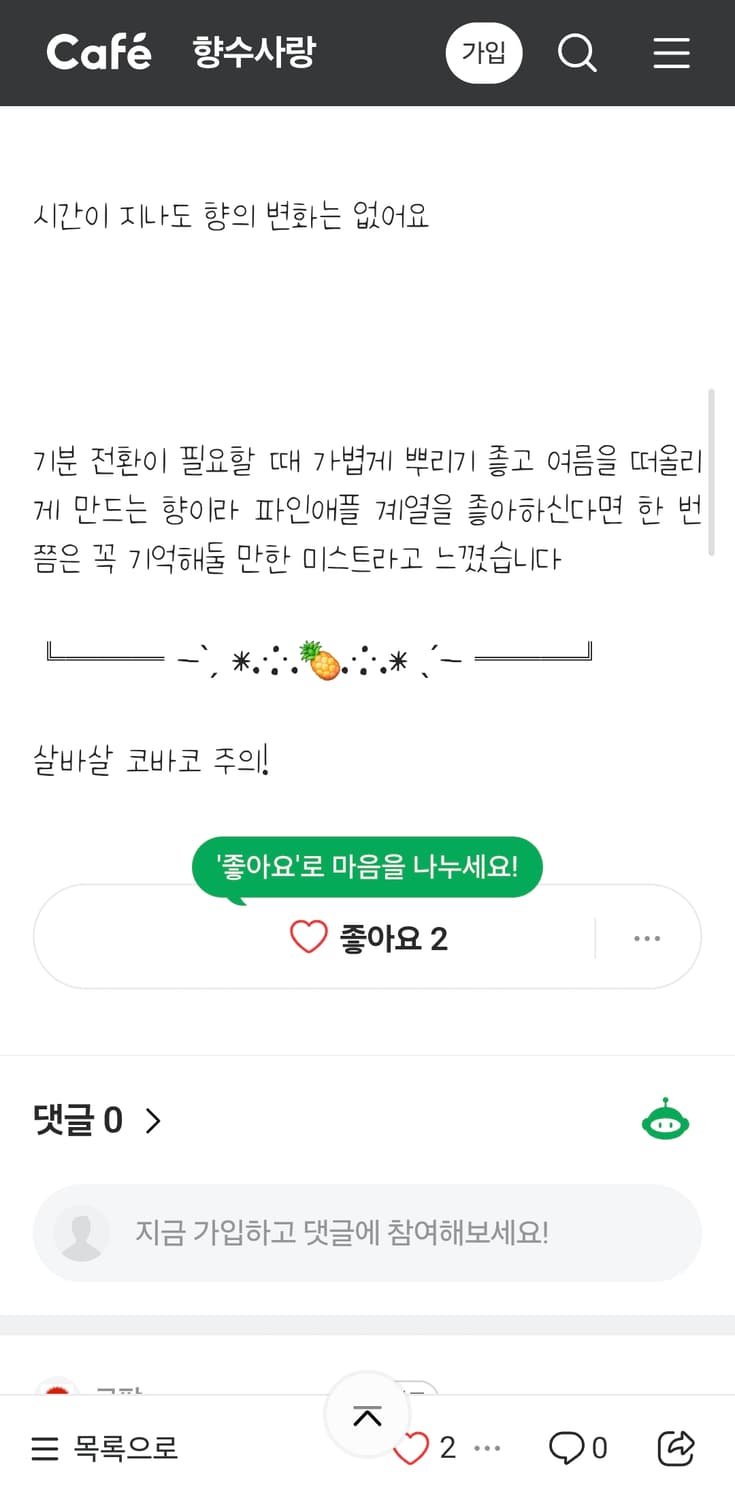The height and width of the screenshot is (1500, 735).
Task: Open the more options menu beside 좋아요
Action: (648, 937)
